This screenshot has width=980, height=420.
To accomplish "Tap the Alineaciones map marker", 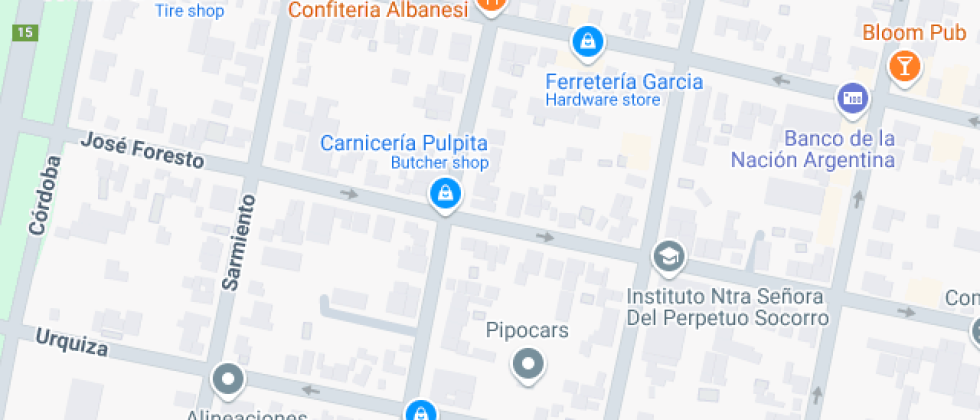I will point(229,379).
